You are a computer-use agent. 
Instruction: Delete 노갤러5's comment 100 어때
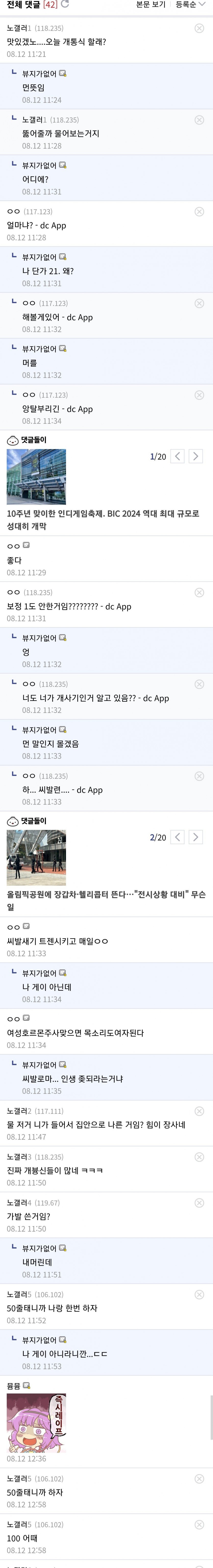click(199, 1525)
